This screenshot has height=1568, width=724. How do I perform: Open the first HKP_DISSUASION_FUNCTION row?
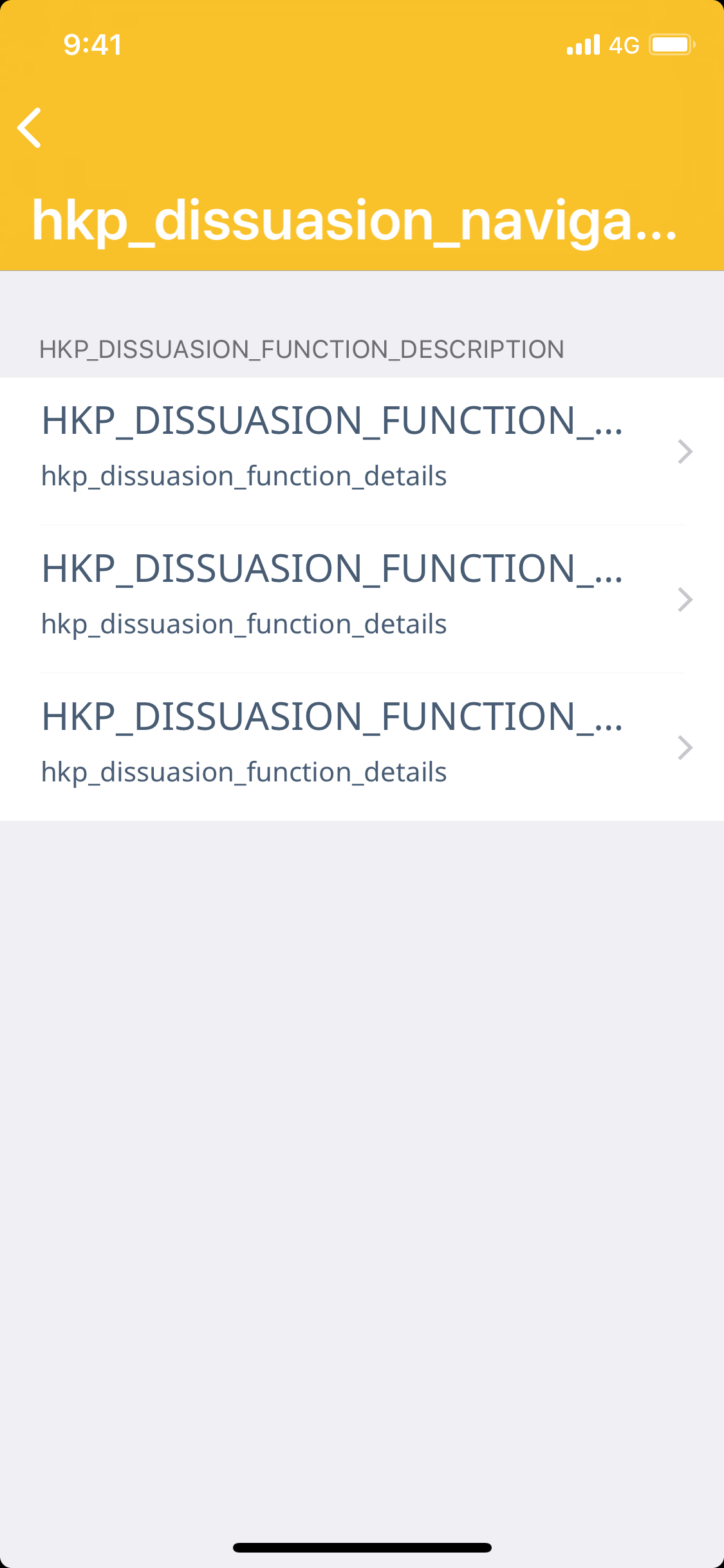(360, 451)
